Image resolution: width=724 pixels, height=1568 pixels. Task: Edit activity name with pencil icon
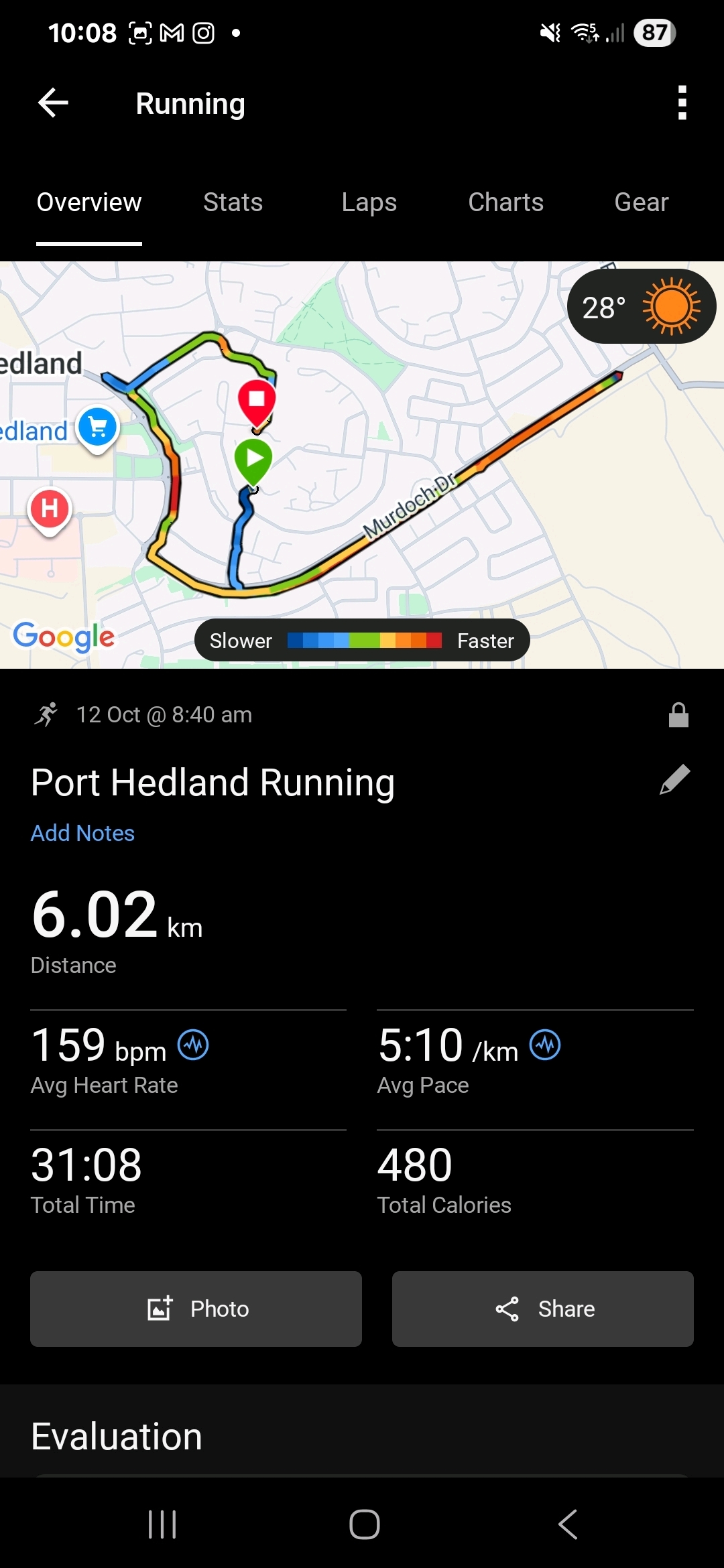tap(674, 780)
